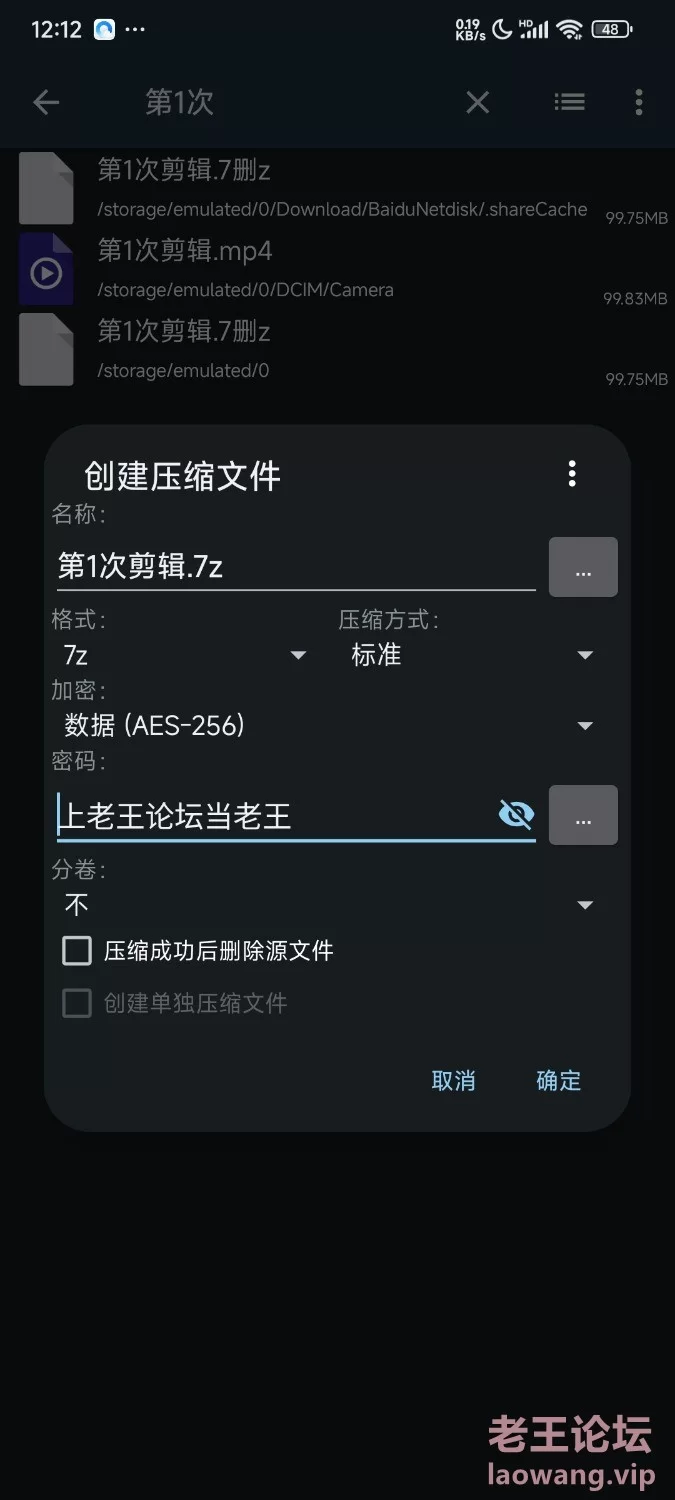
Task: Browse location using button beside archive name
Action: 583,567
